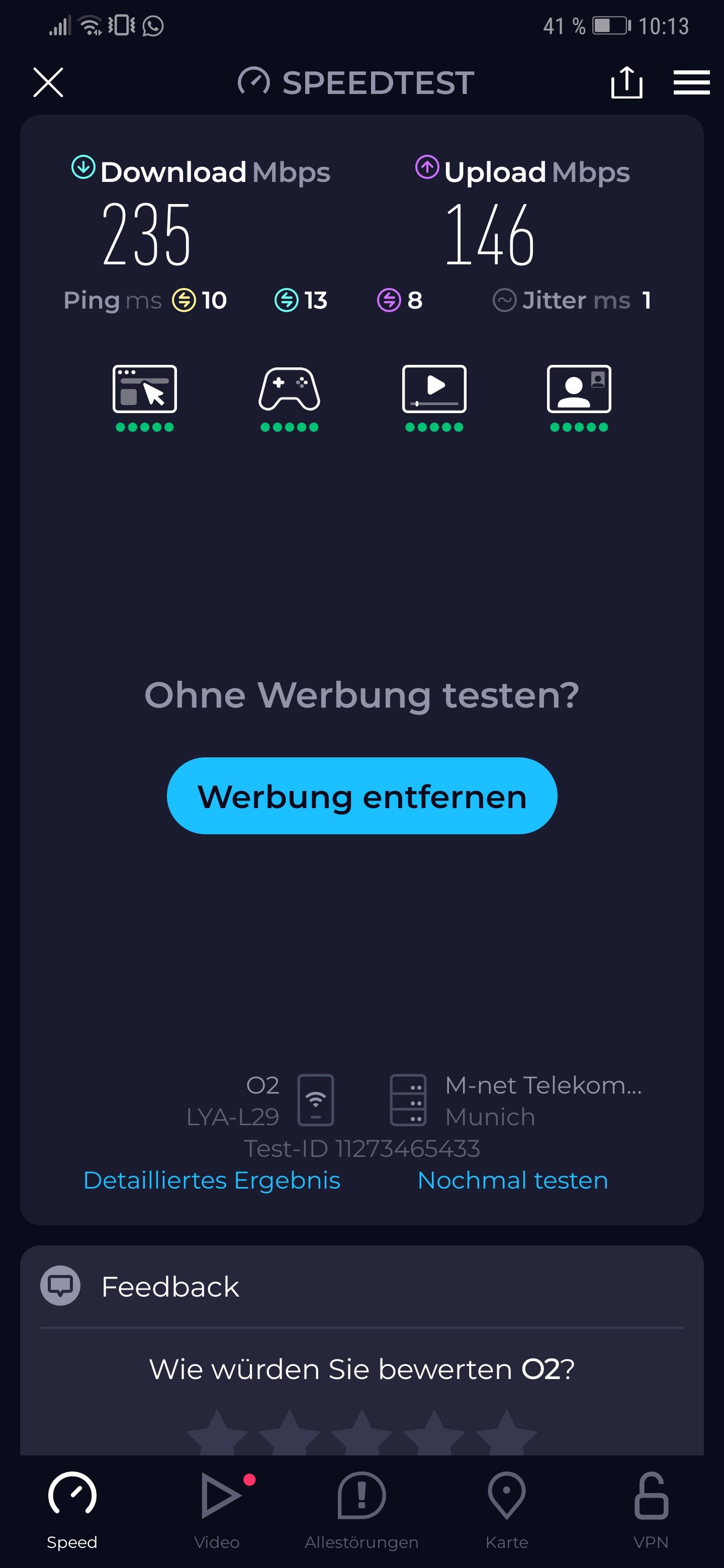Share the speed test result

(x=626, y=82)
